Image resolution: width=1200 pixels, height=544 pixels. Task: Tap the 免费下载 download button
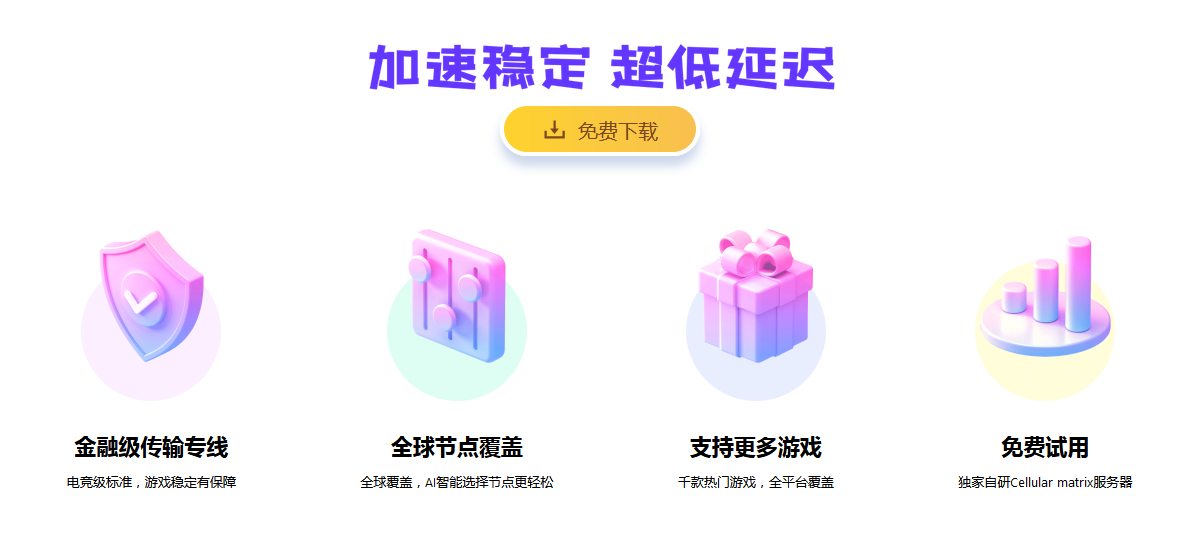tap(599, 130)
